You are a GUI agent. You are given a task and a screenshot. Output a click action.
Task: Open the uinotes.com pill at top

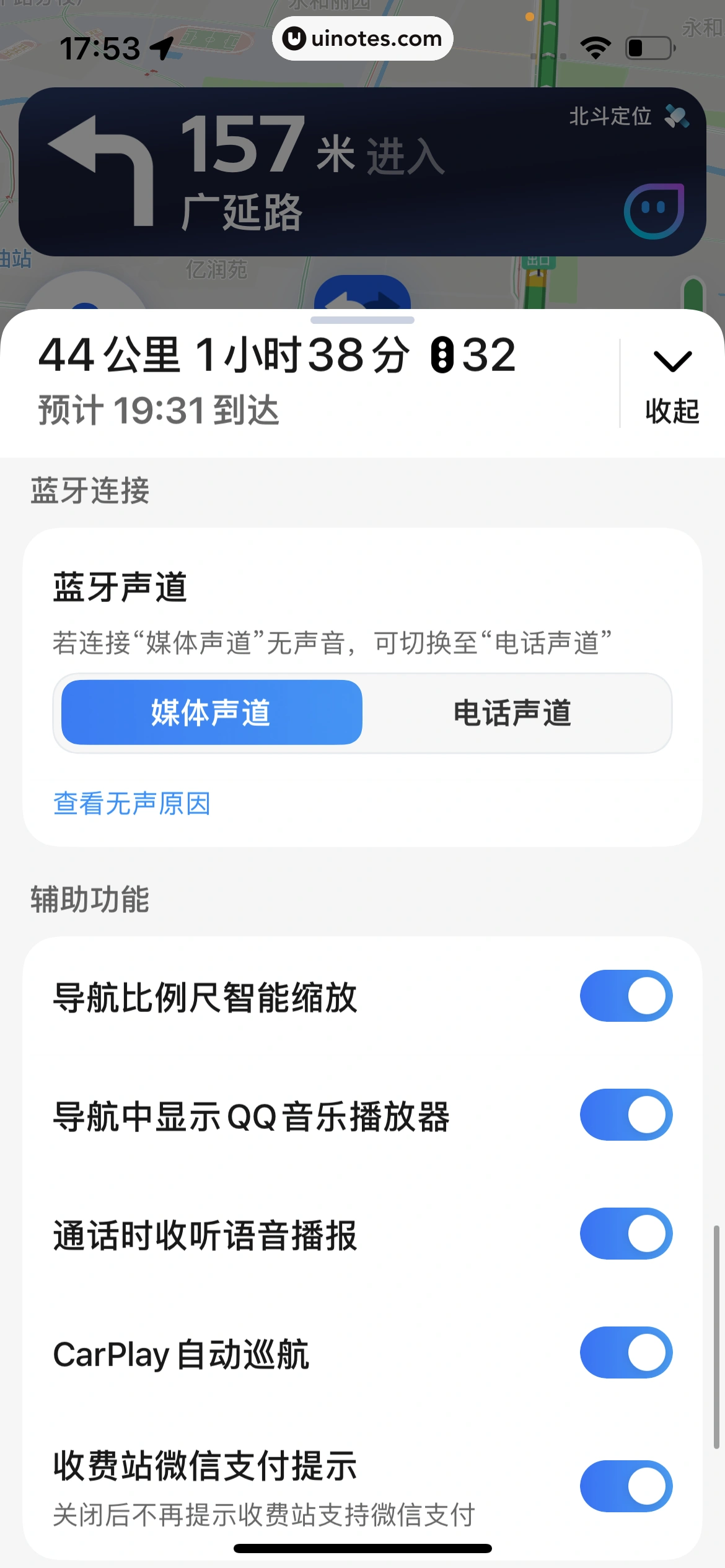click(x=362, y=38)
